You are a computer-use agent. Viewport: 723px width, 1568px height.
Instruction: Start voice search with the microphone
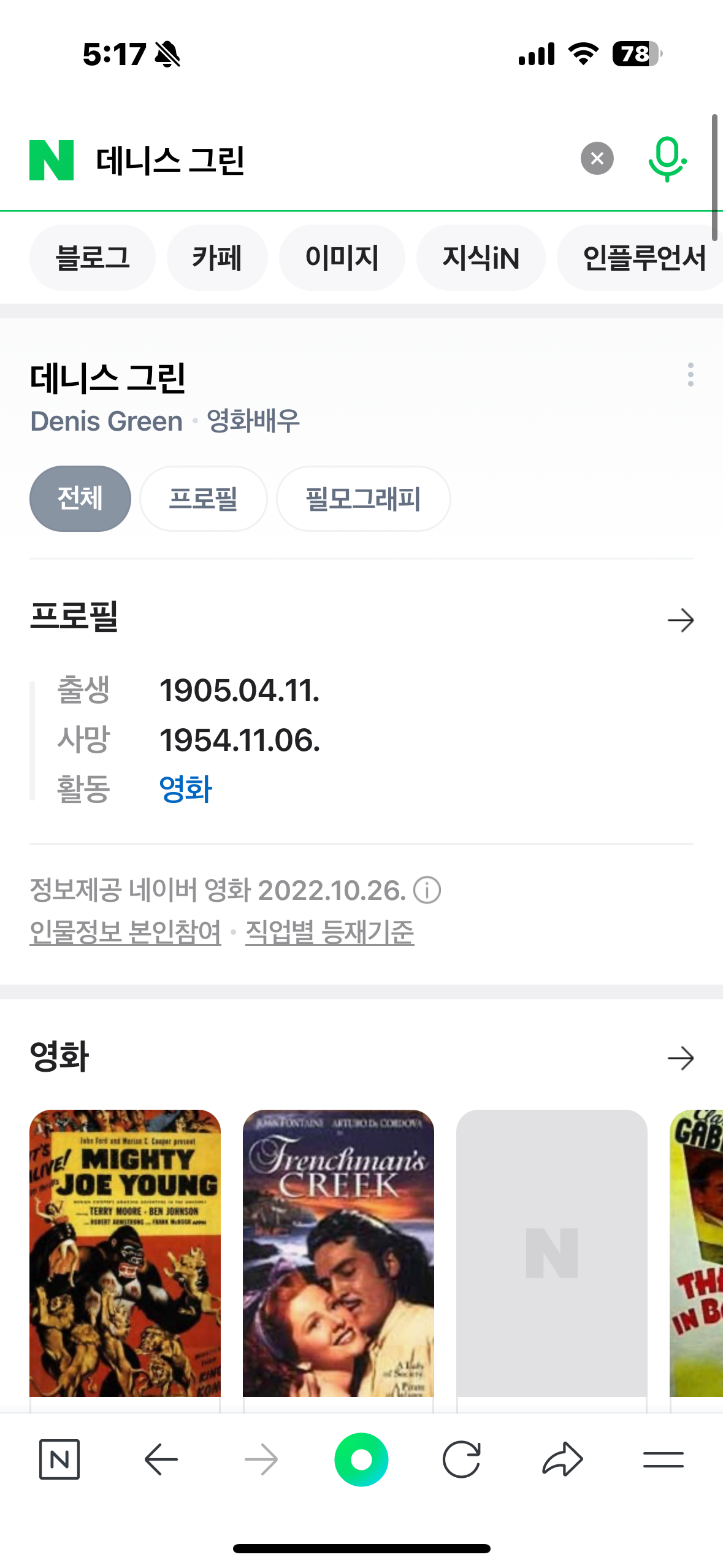[x=667, y=159]
